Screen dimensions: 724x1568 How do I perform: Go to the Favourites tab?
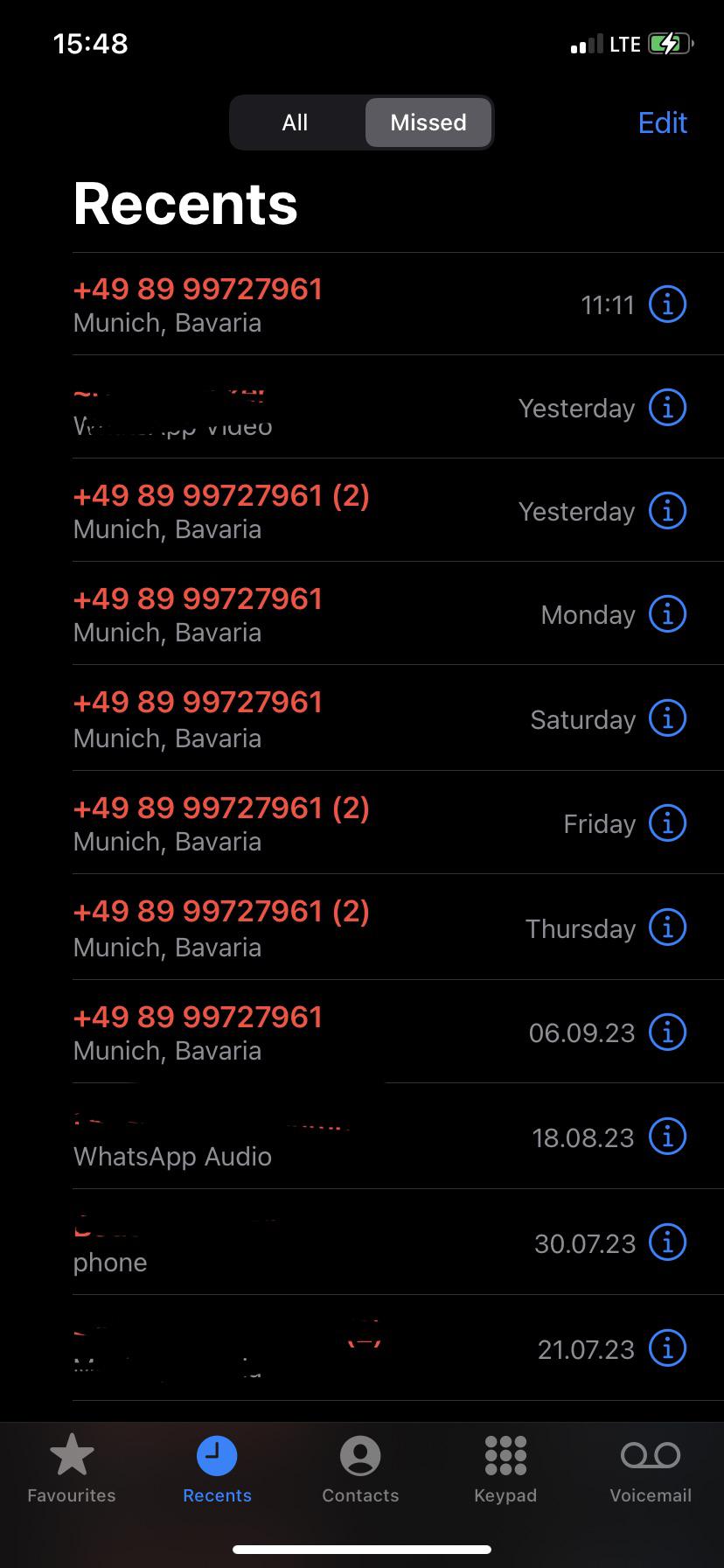coord(72,1470)
